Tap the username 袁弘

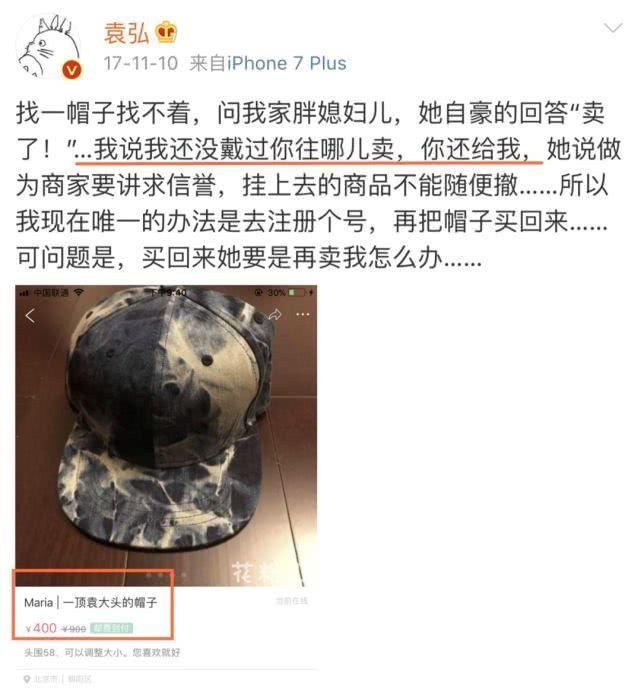[127, 33]
